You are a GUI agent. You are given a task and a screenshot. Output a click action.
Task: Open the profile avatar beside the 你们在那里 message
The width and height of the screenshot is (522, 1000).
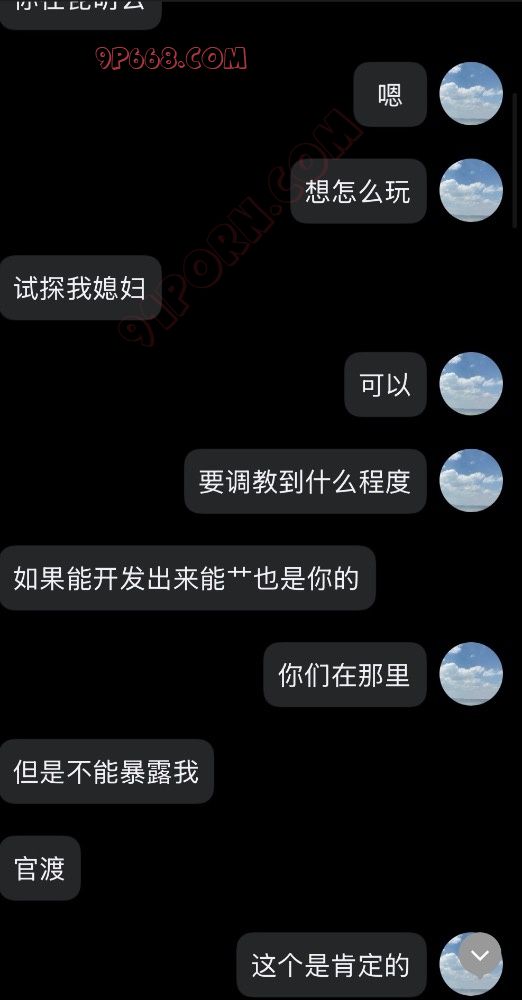pos(471,673)
